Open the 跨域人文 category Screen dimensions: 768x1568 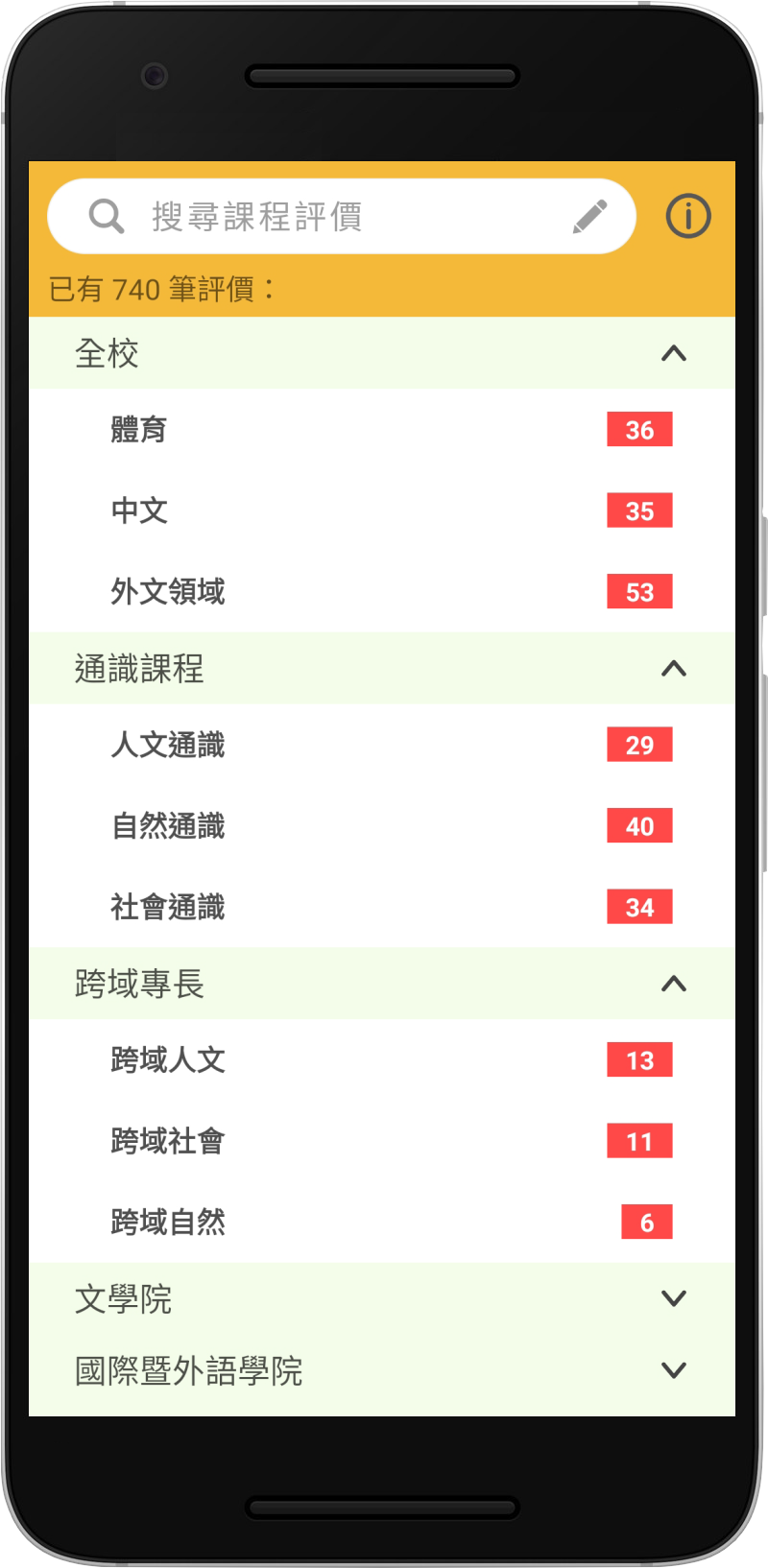(x=382, y=1059)
